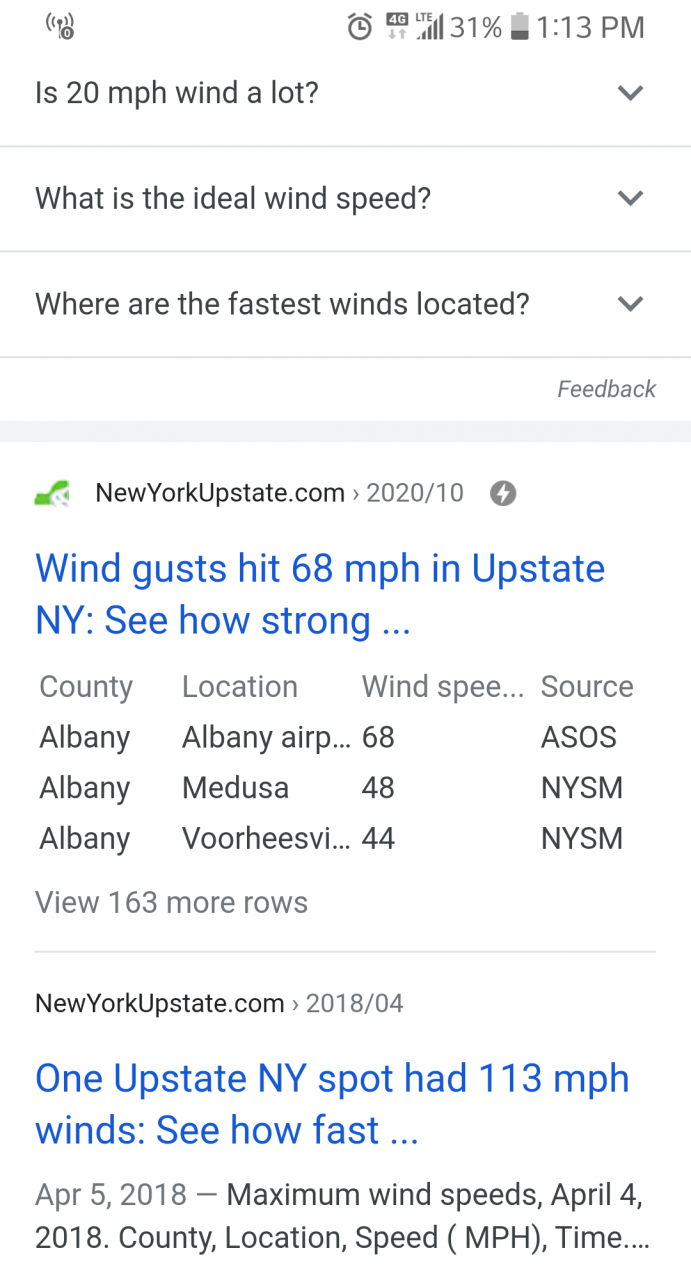Expand "Is 20 mph wind a lot?"
The image size is (691, 1280).
tap(345, 94)
